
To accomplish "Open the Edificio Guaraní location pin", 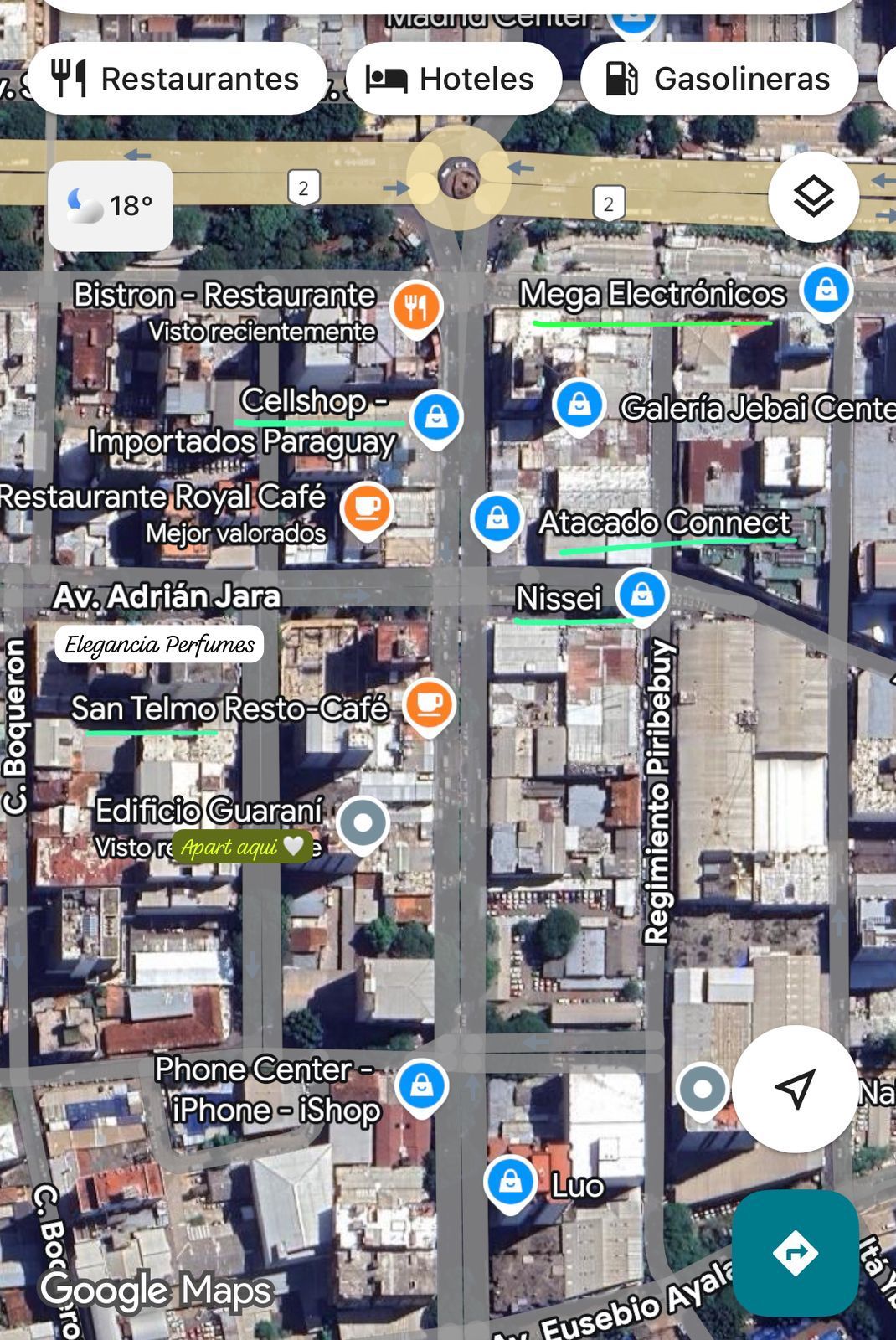I will coord(363,823).
